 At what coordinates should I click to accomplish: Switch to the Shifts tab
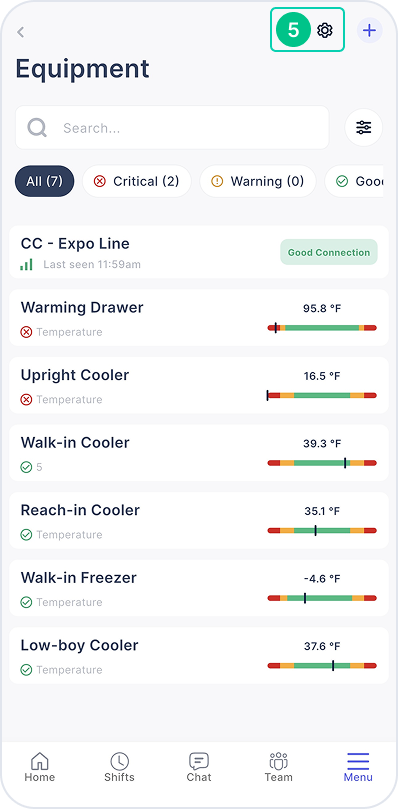point(119,767)
